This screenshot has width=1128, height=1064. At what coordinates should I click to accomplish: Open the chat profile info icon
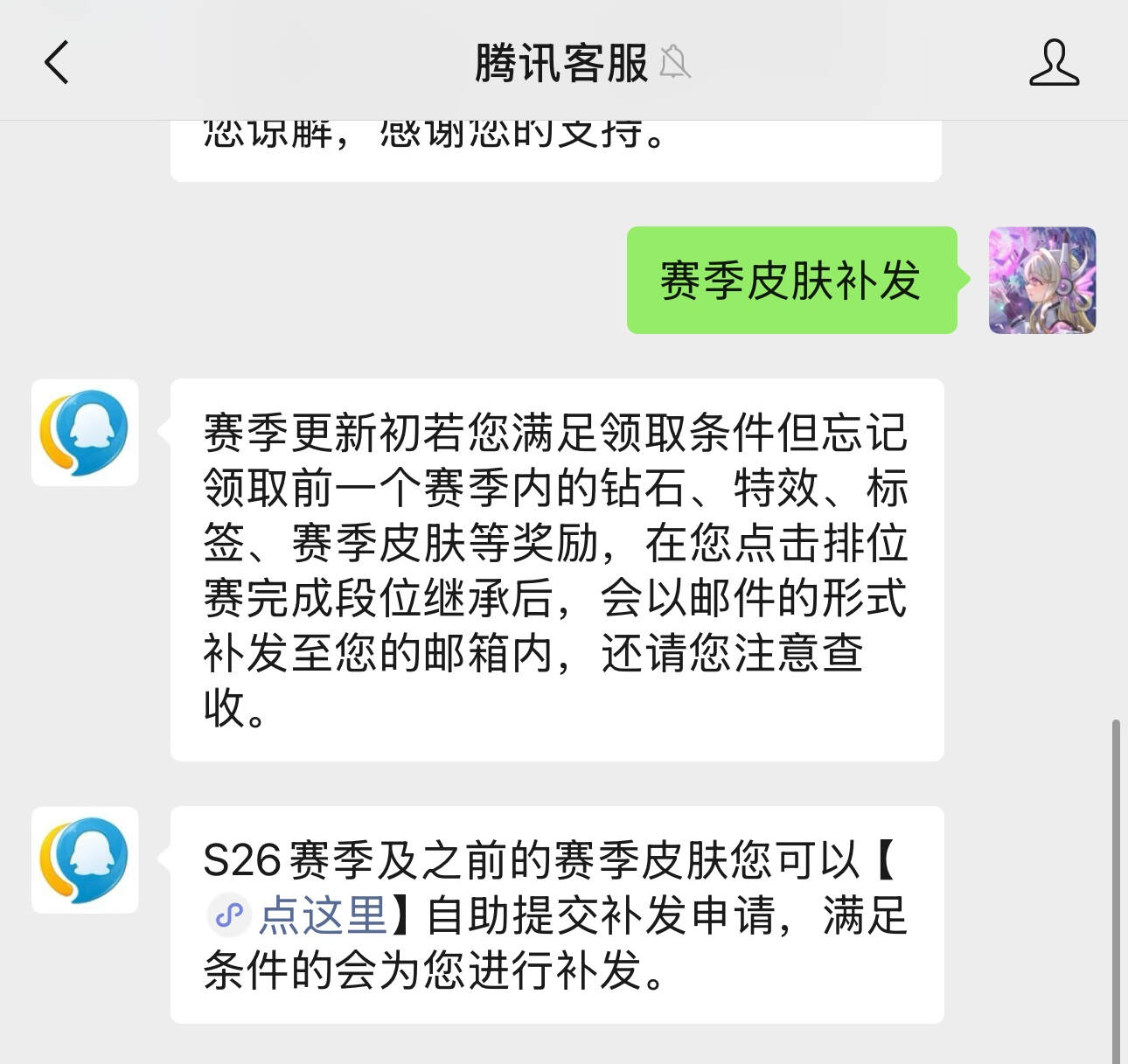1054,63
